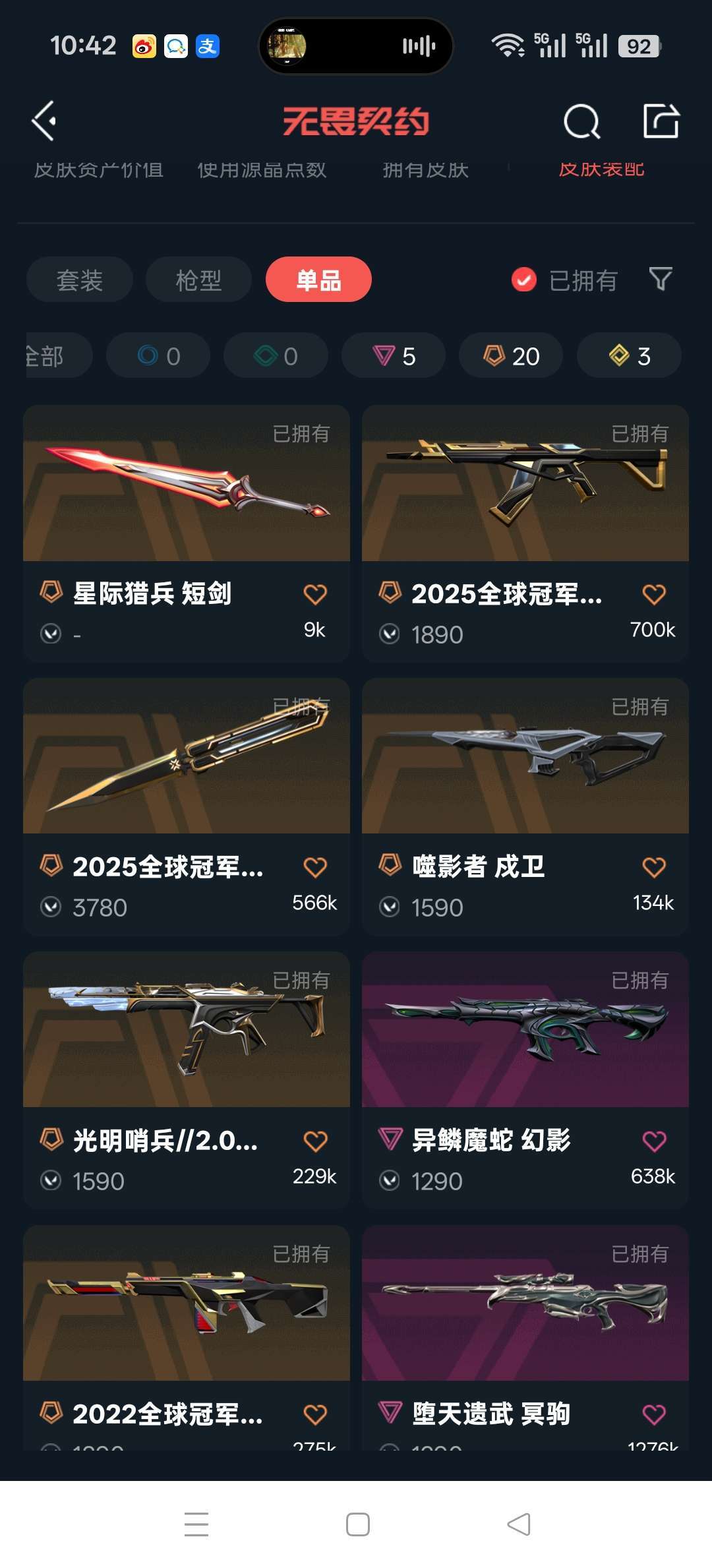Switch to the 拥有皮肤 tab
The width and height of the screenshot is (712, 1568).
(425, 169)
